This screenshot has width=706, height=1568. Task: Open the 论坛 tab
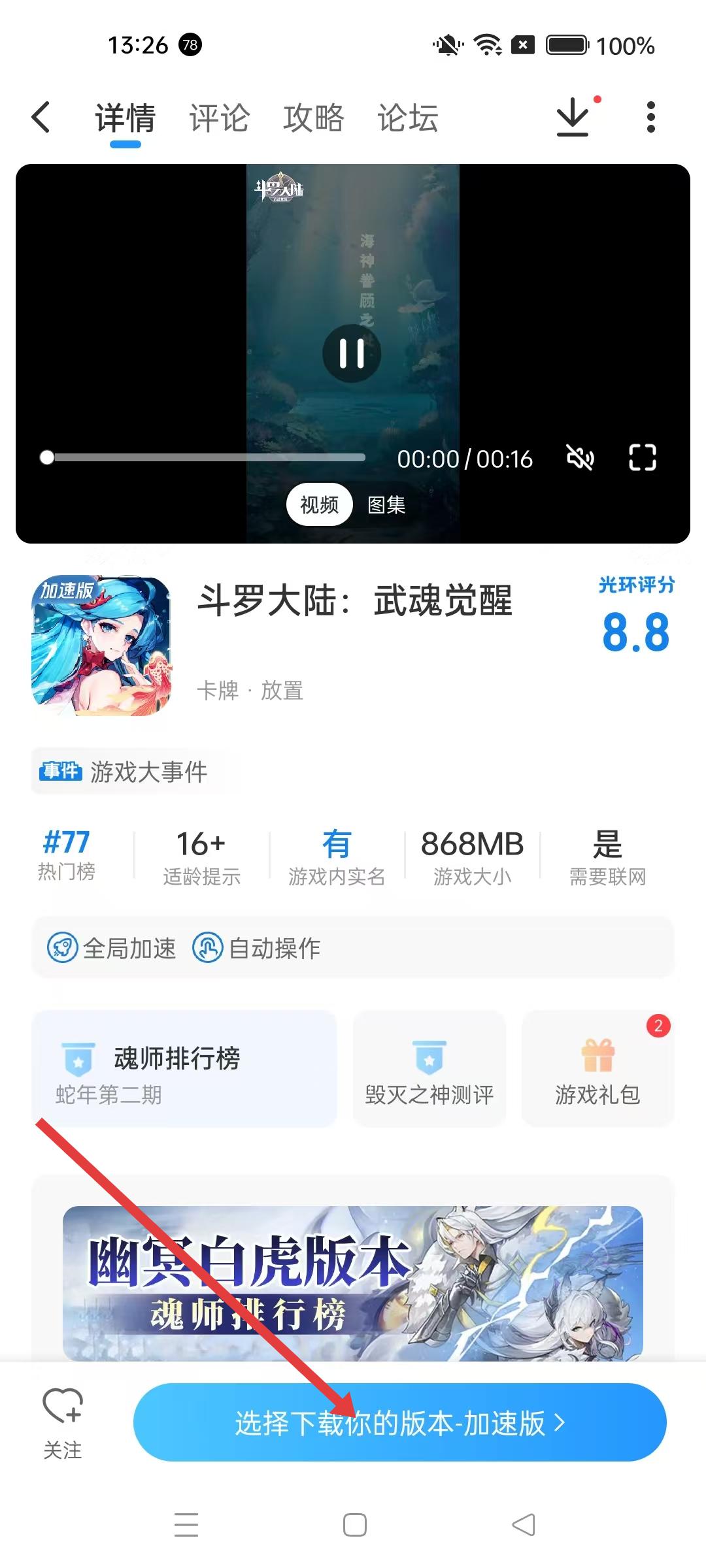click(407, 118)
